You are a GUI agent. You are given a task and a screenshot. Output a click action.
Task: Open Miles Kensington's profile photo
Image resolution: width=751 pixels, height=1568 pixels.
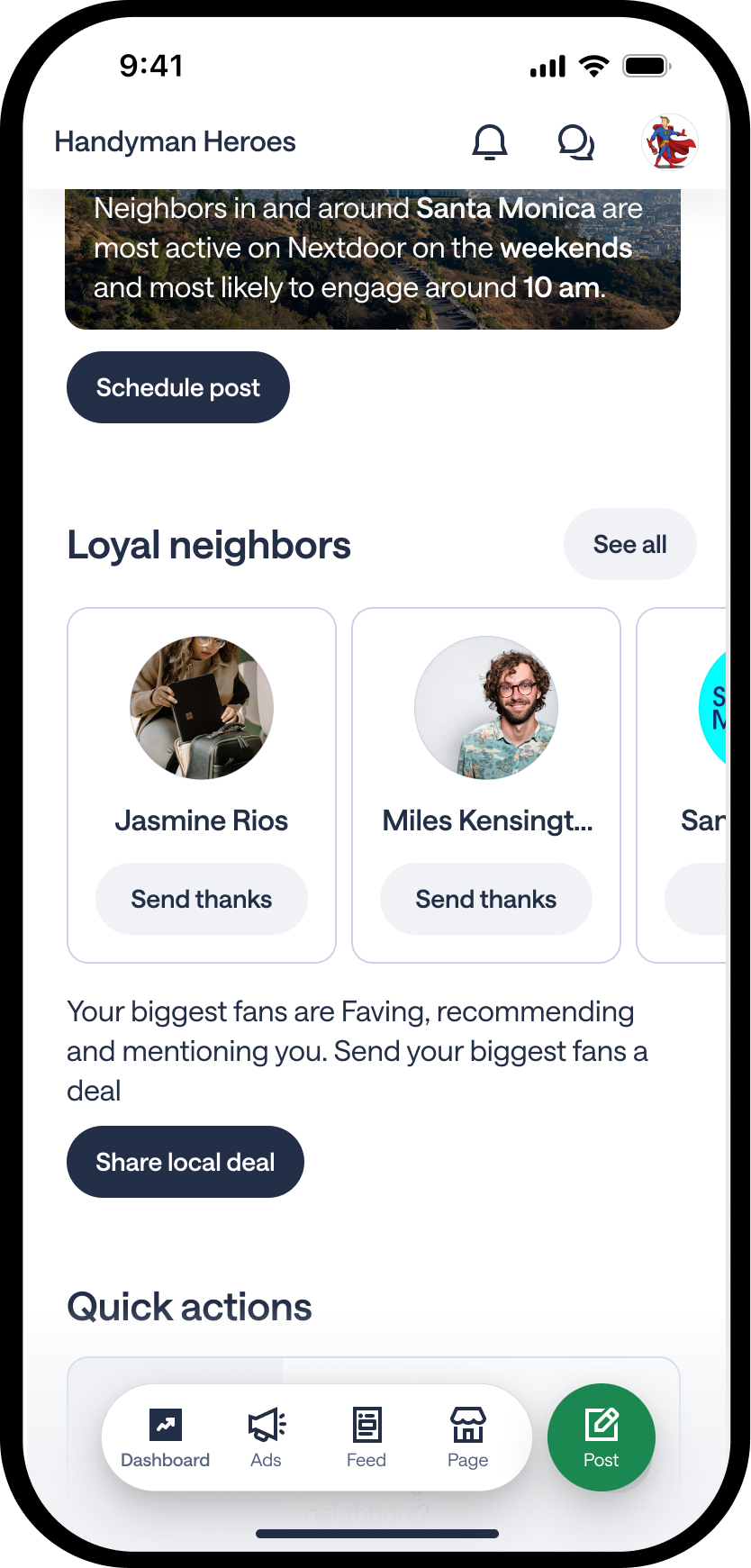486,708
